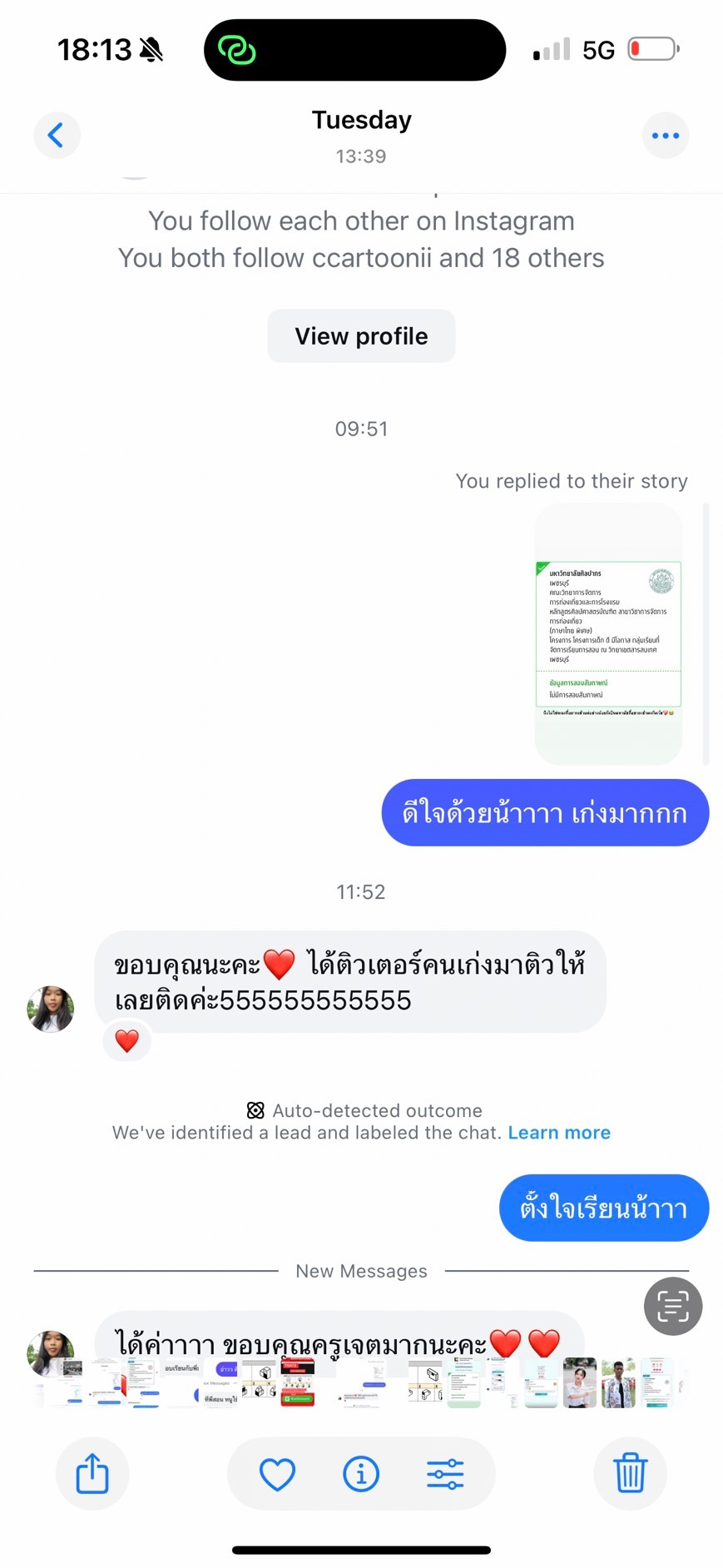Go back to the photo library
The image size is (723, 1568).
click(x=57, y=135)
